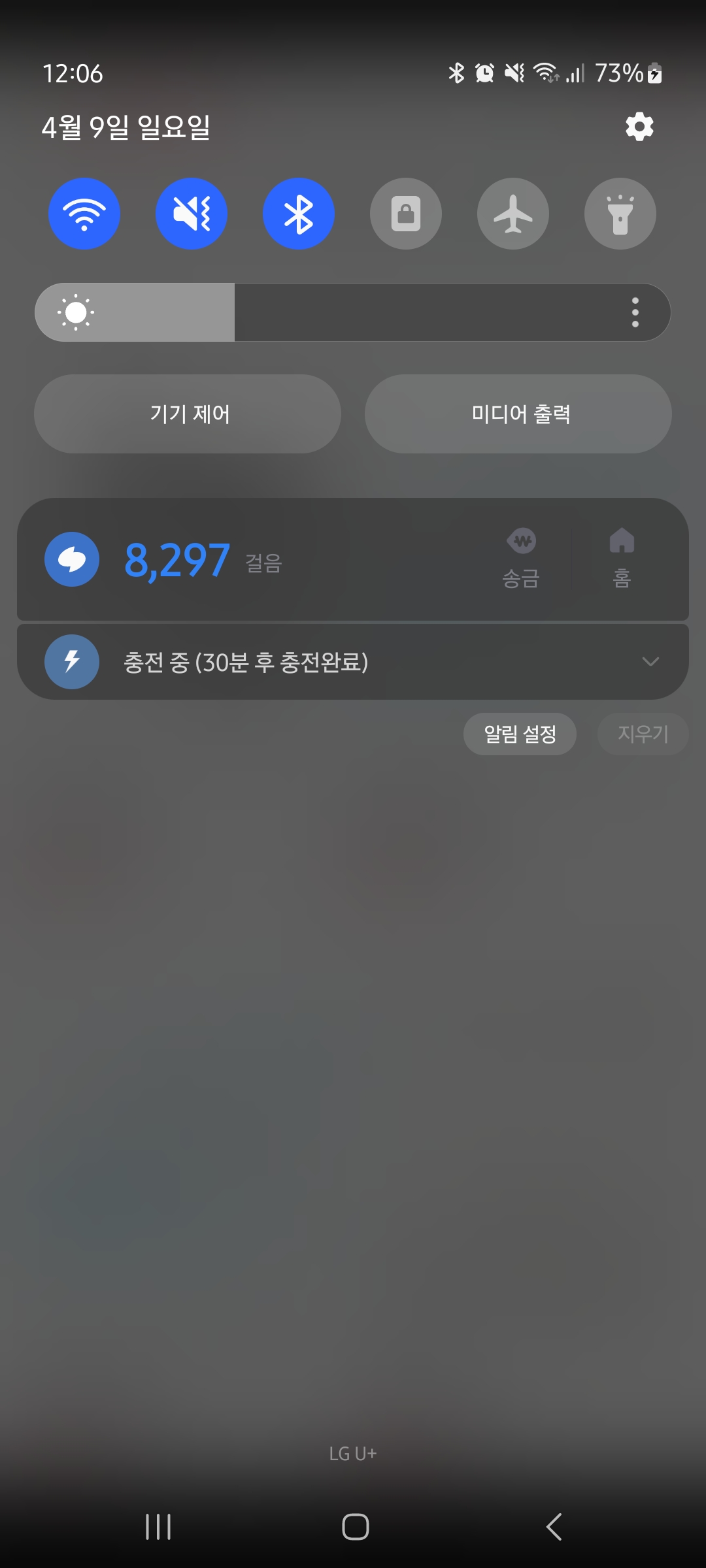Open 미디어 출력 media output
The image size is (706, 1568).
coord(518,414)
